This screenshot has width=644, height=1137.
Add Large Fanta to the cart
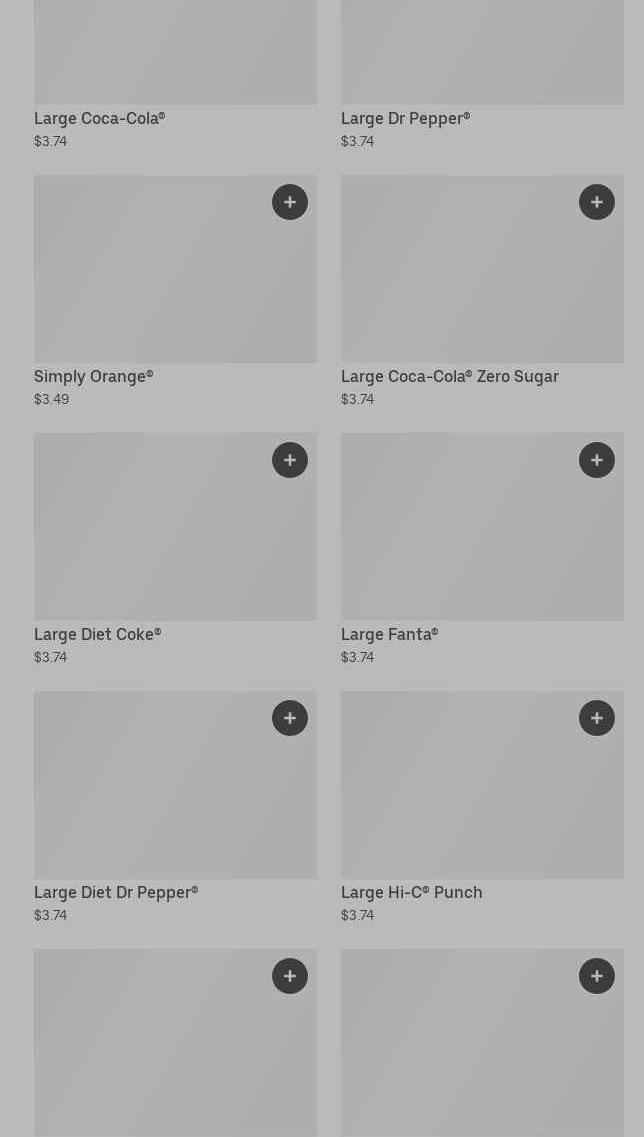click(597, 460)
